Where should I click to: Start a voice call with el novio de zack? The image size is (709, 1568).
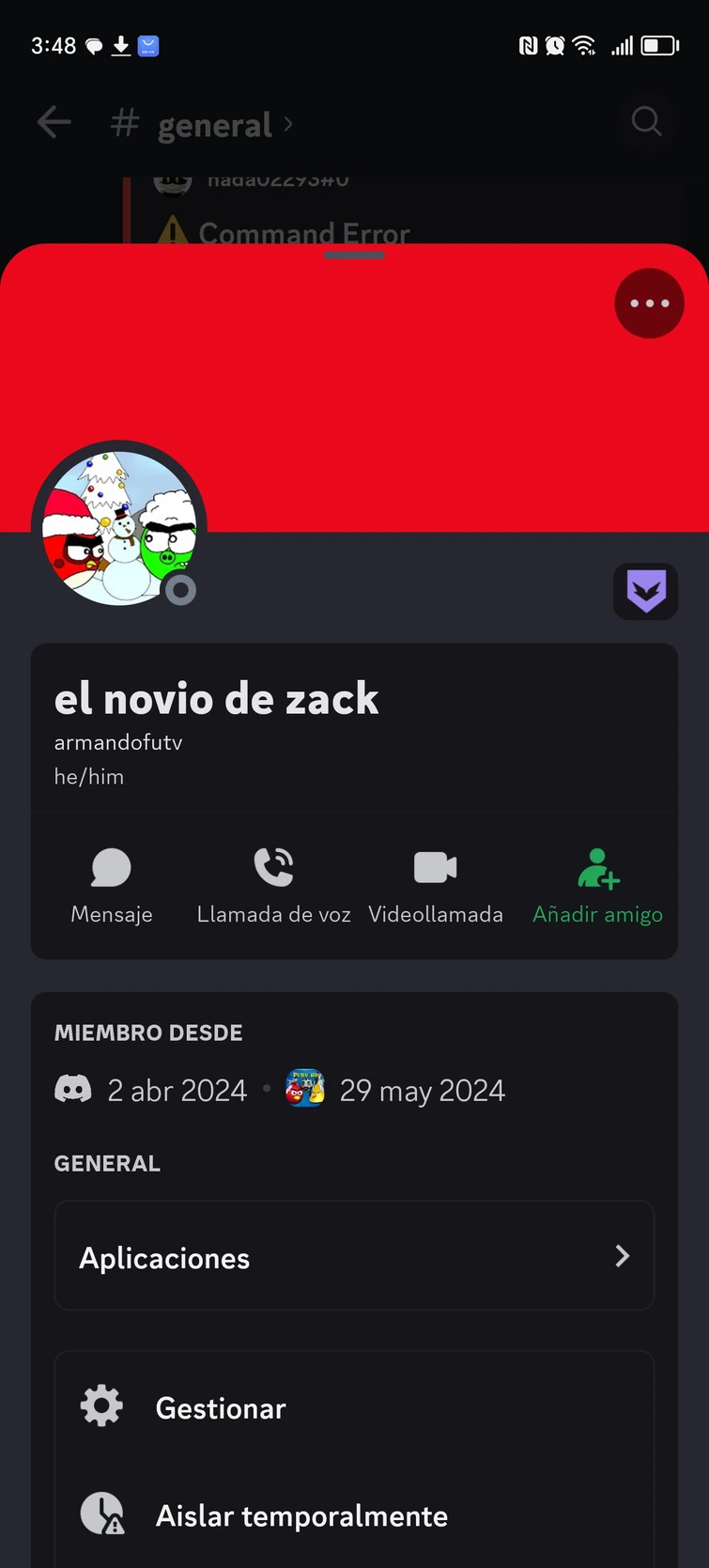pos(273,866)
